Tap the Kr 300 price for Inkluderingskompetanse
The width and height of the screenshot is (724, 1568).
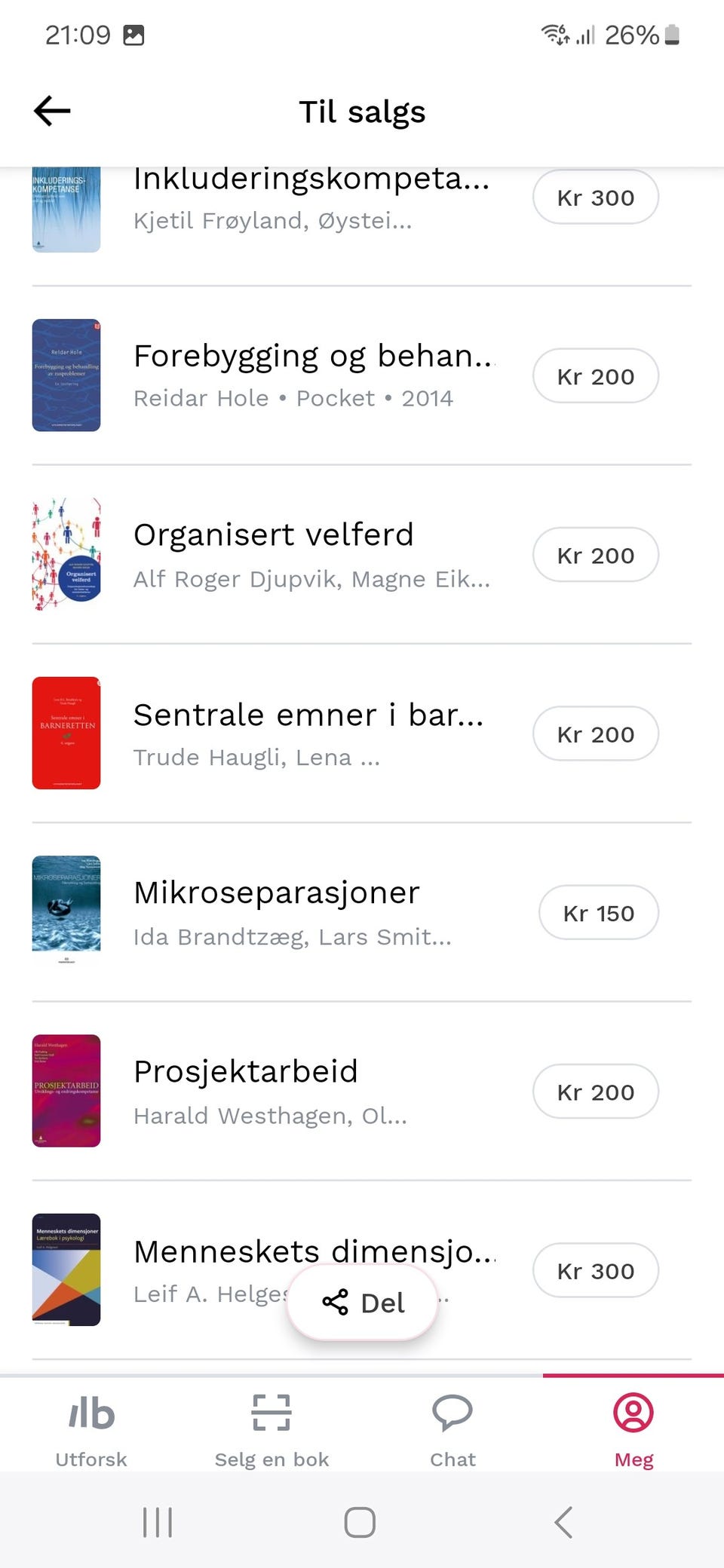pos(595,197)
